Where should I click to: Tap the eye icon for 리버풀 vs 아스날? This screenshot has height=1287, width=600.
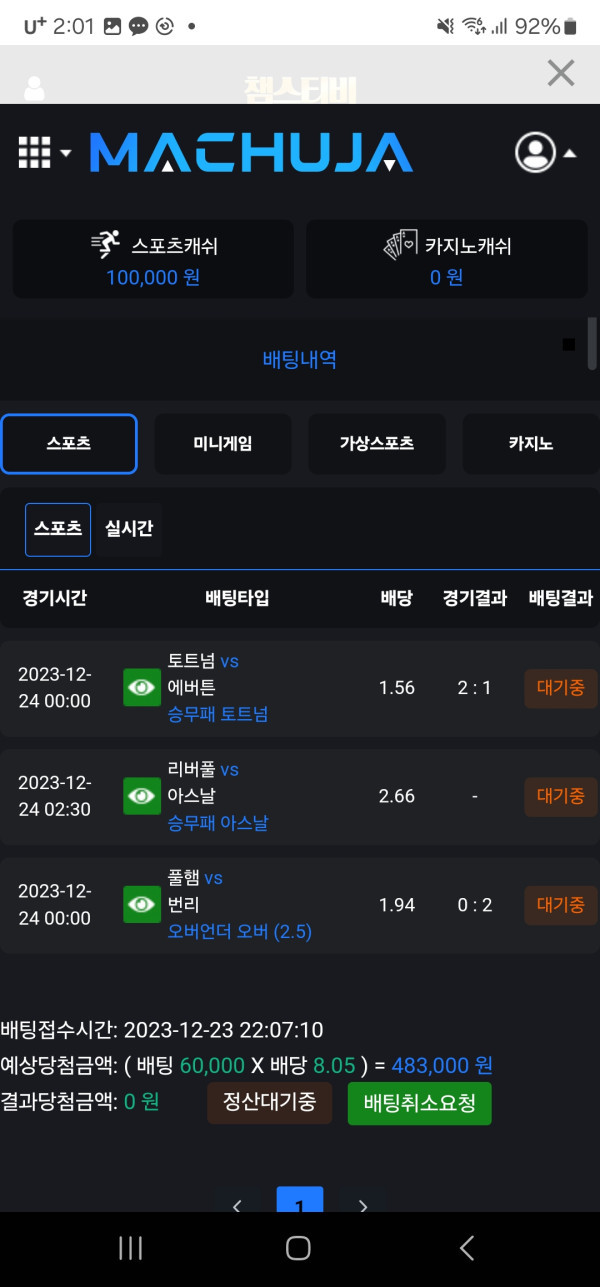point(142,796)
